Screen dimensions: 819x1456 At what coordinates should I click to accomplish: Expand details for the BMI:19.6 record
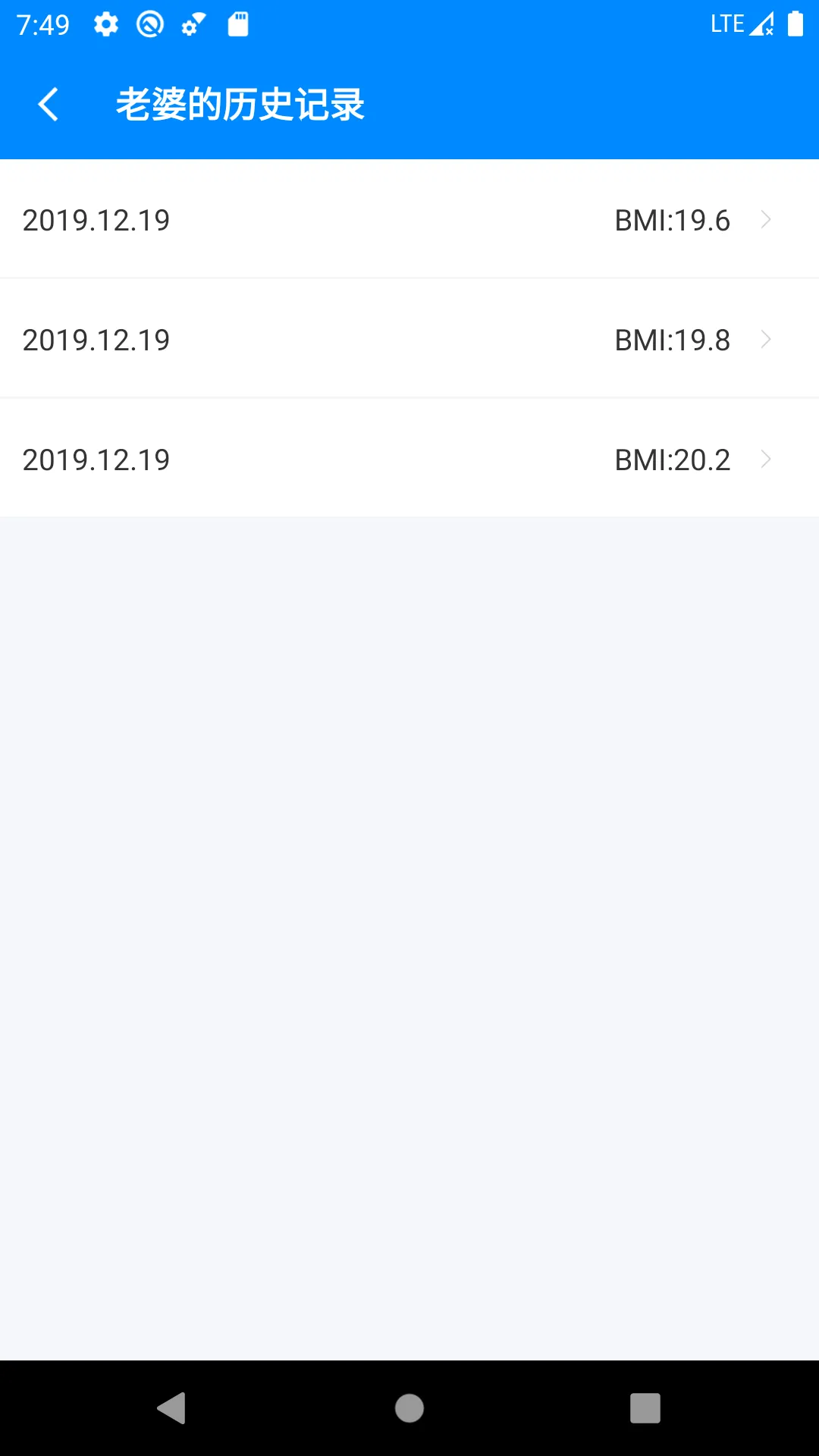click(x=767, y=220)
